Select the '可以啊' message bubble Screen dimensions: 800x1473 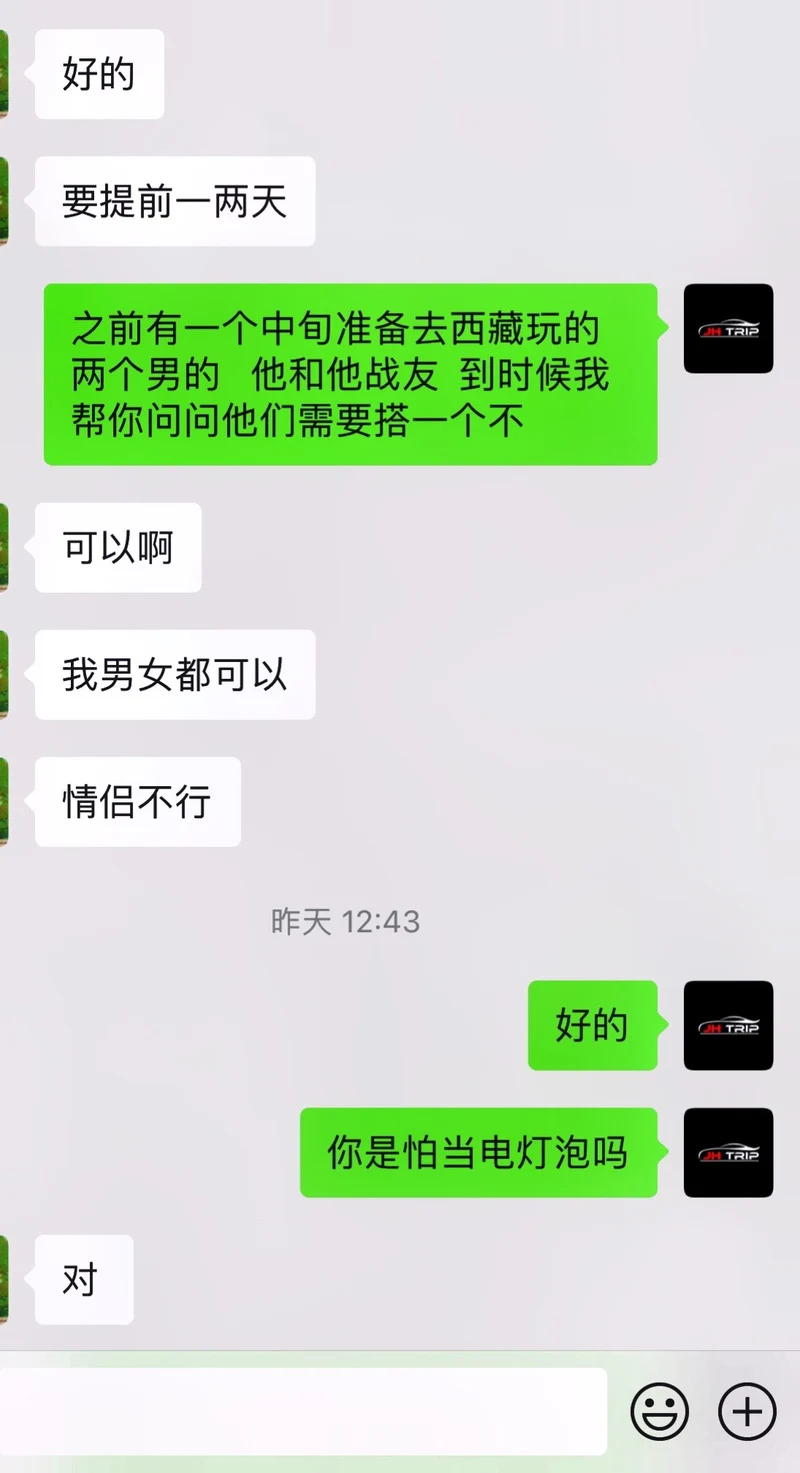(x=117, y=547)
